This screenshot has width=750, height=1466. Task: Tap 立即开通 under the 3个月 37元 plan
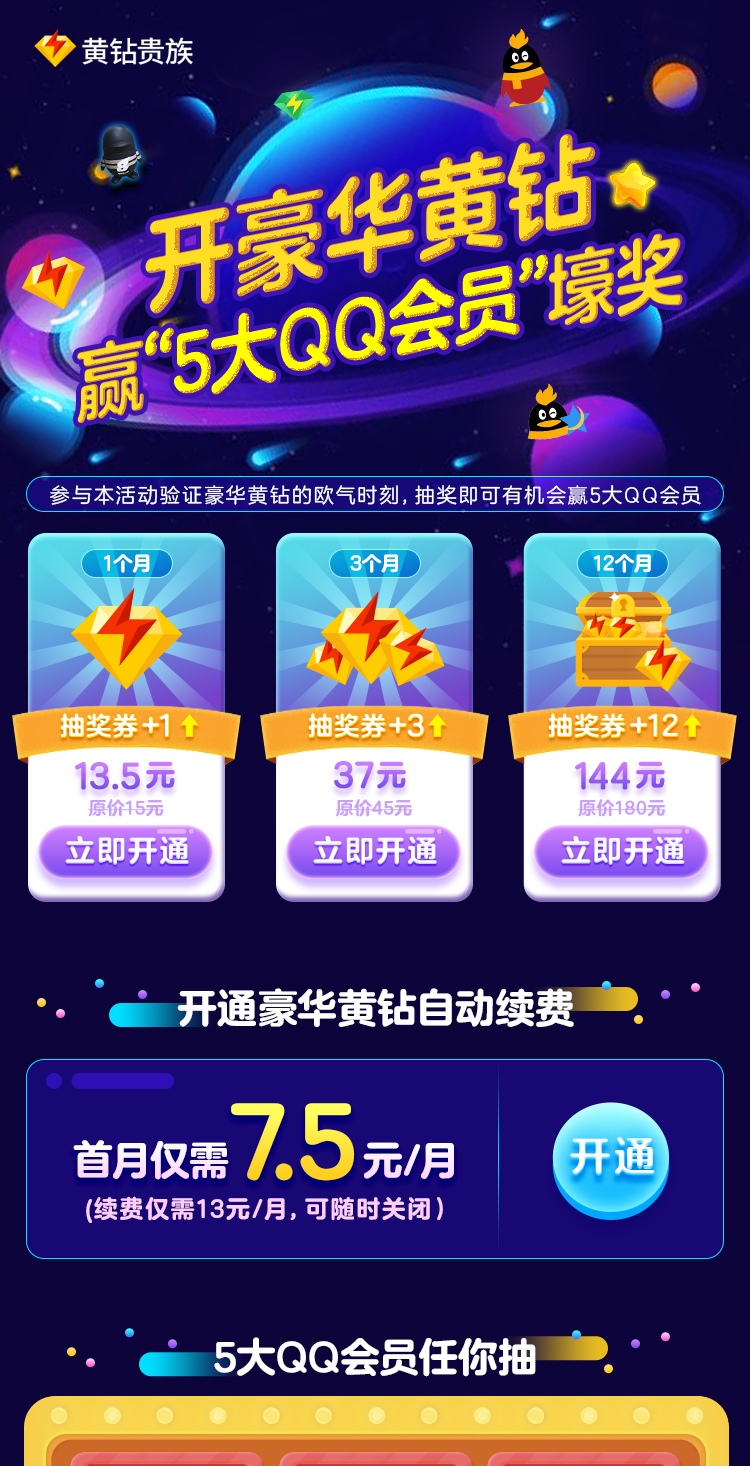[374, 852]
